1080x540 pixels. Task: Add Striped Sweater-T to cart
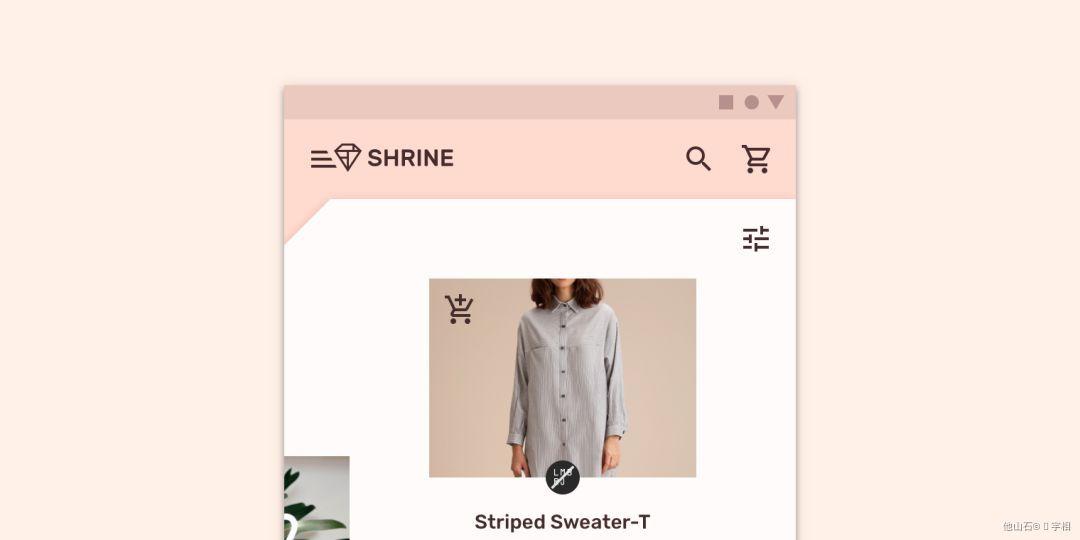coord(459,309)
